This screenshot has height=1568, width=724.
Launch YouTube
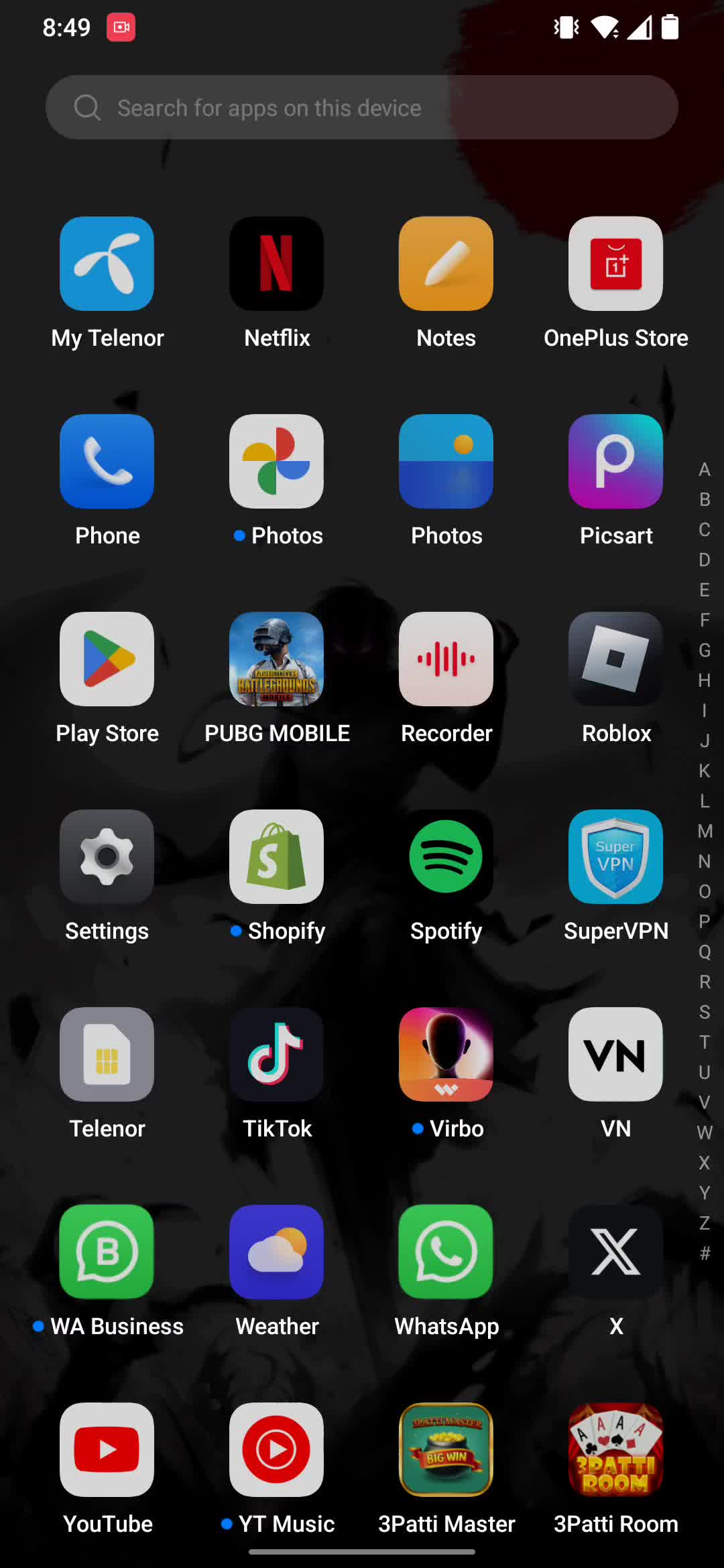[x=107, y=1450]
